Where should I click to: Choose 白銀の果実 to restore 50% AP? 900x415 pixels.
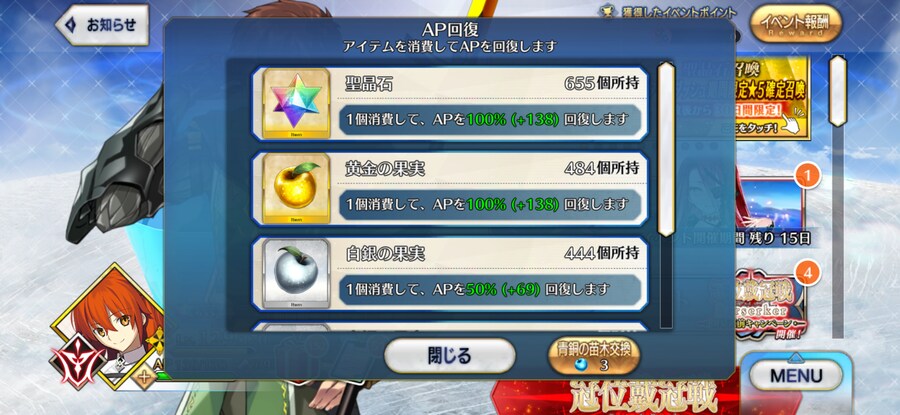point(449,273)
